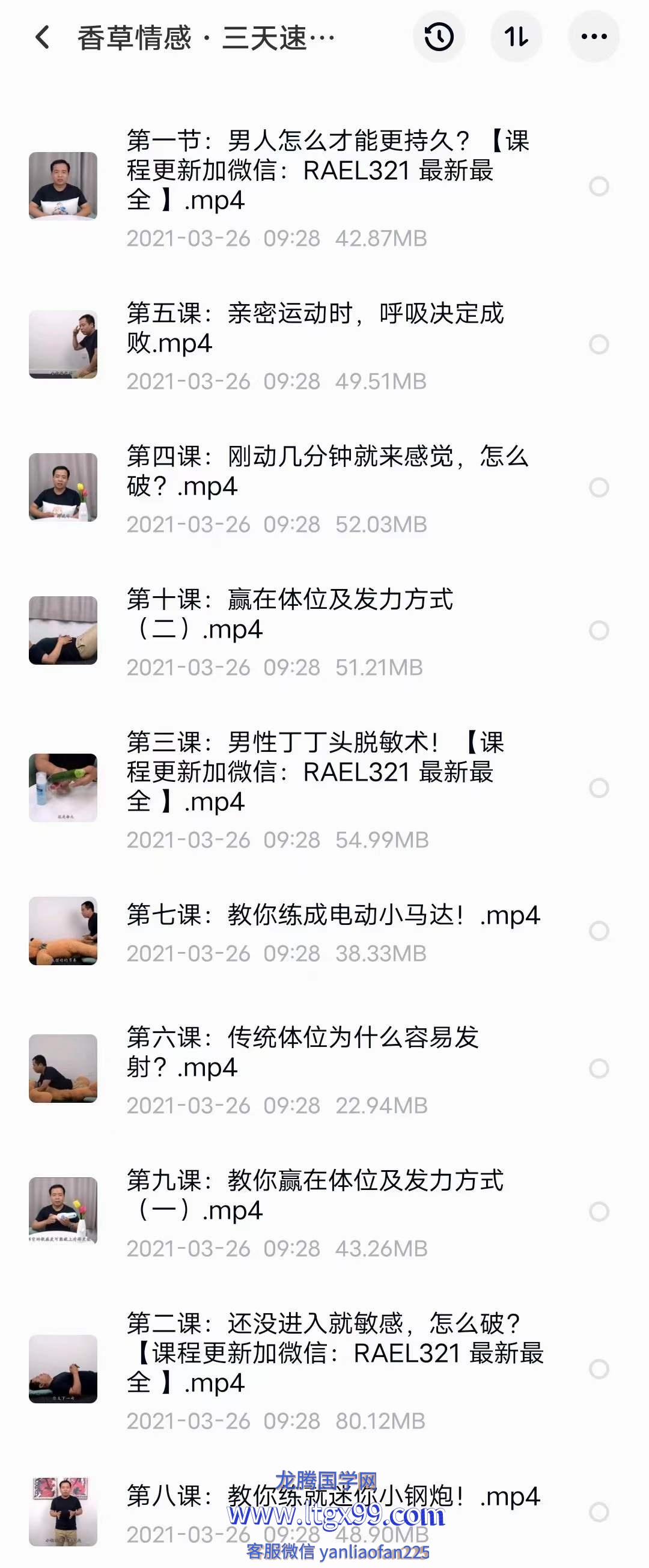This screenshot has height=1568, width=649.
Task: Select the 第一节 file selection circle
Action: pyautogui.click(x=599, y=186)
